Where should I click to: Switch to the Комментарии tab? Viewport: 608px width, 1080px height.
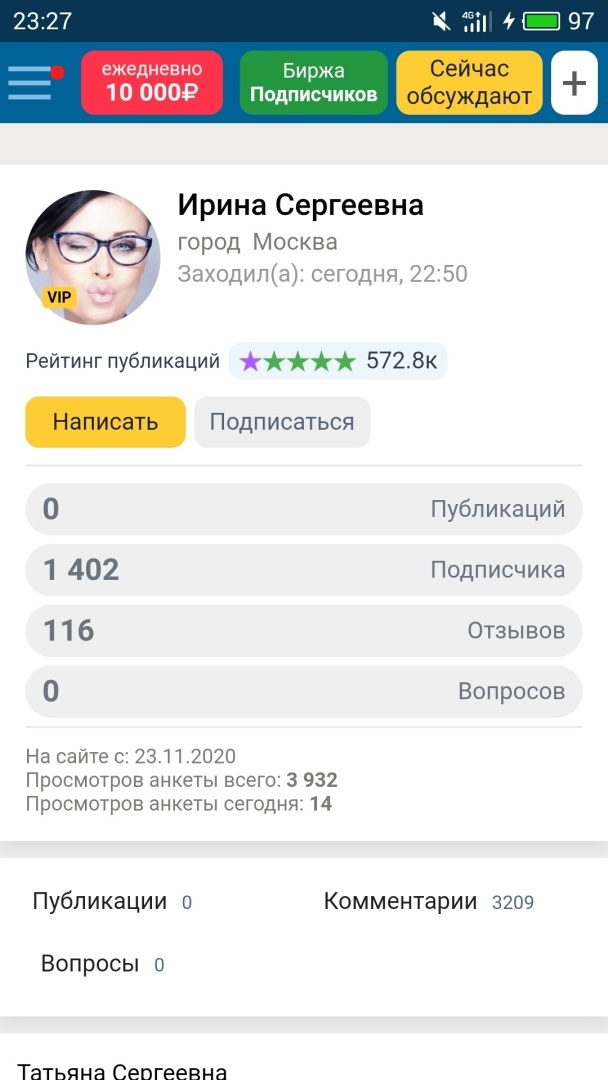pyautogui.click(x=401, y=901)
